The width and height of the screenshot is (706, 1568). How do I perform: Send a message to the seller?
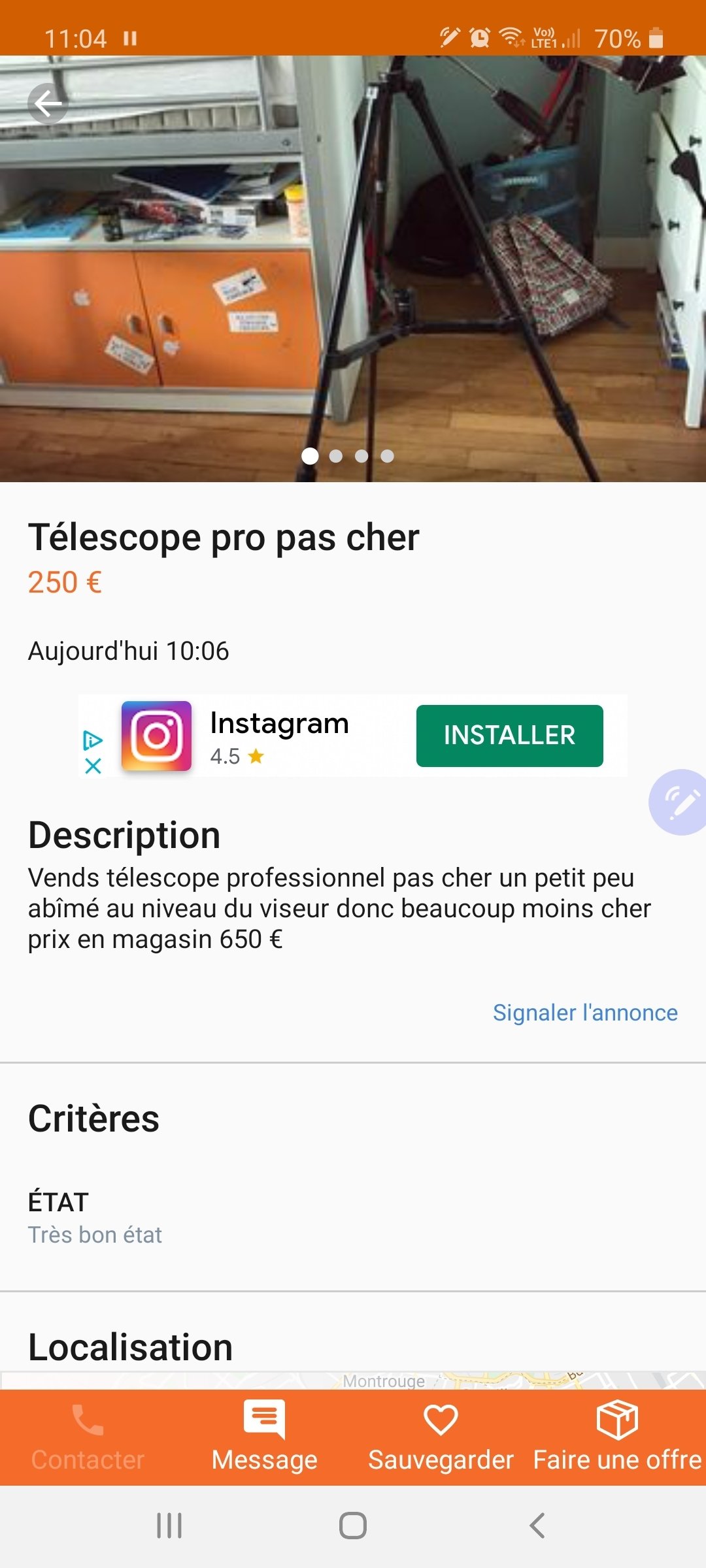click(264, 1437)
